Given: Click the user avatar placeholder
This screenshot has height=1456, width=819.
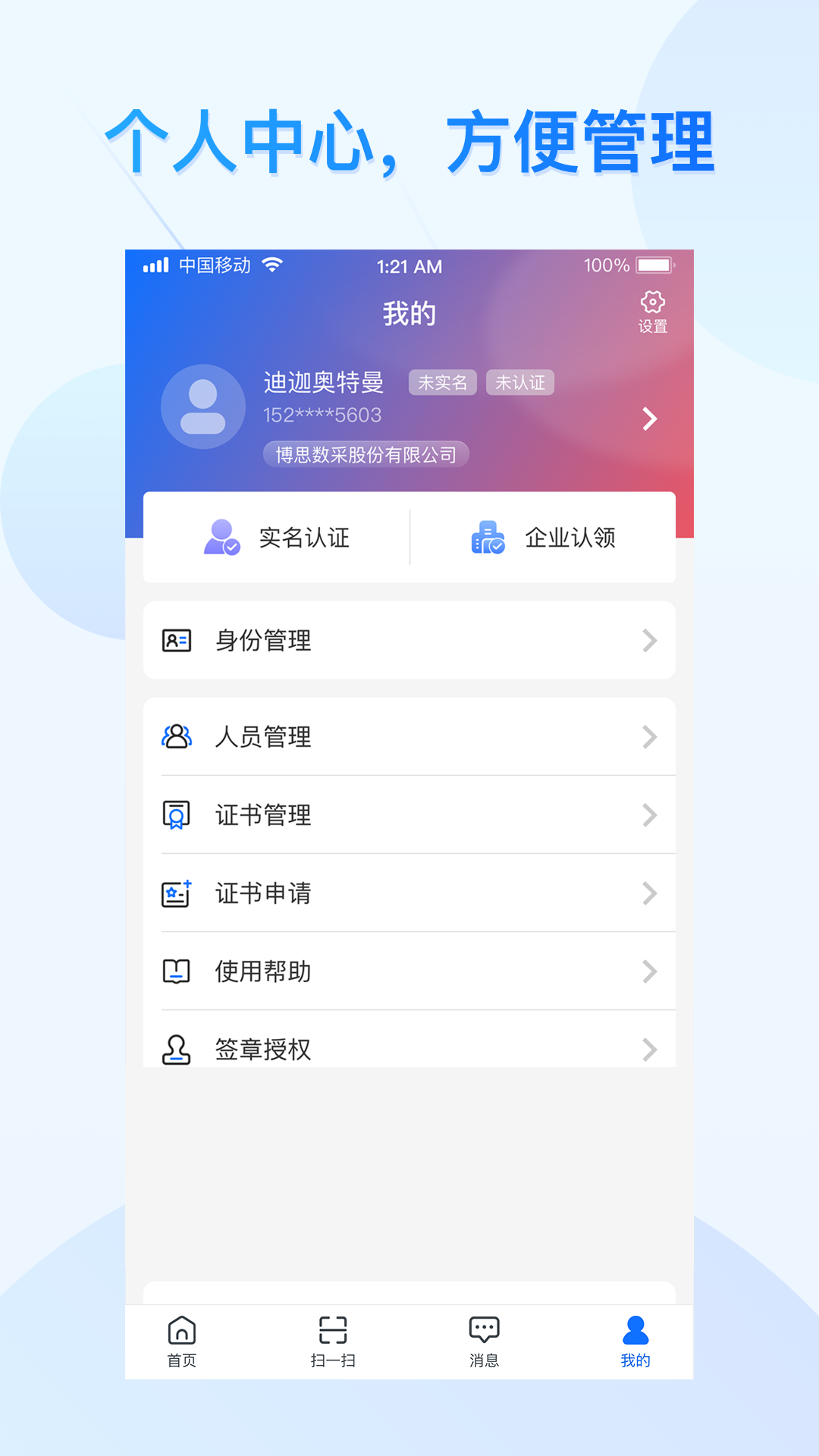Looking at the screenshot, I should click(x=202, y=406).
